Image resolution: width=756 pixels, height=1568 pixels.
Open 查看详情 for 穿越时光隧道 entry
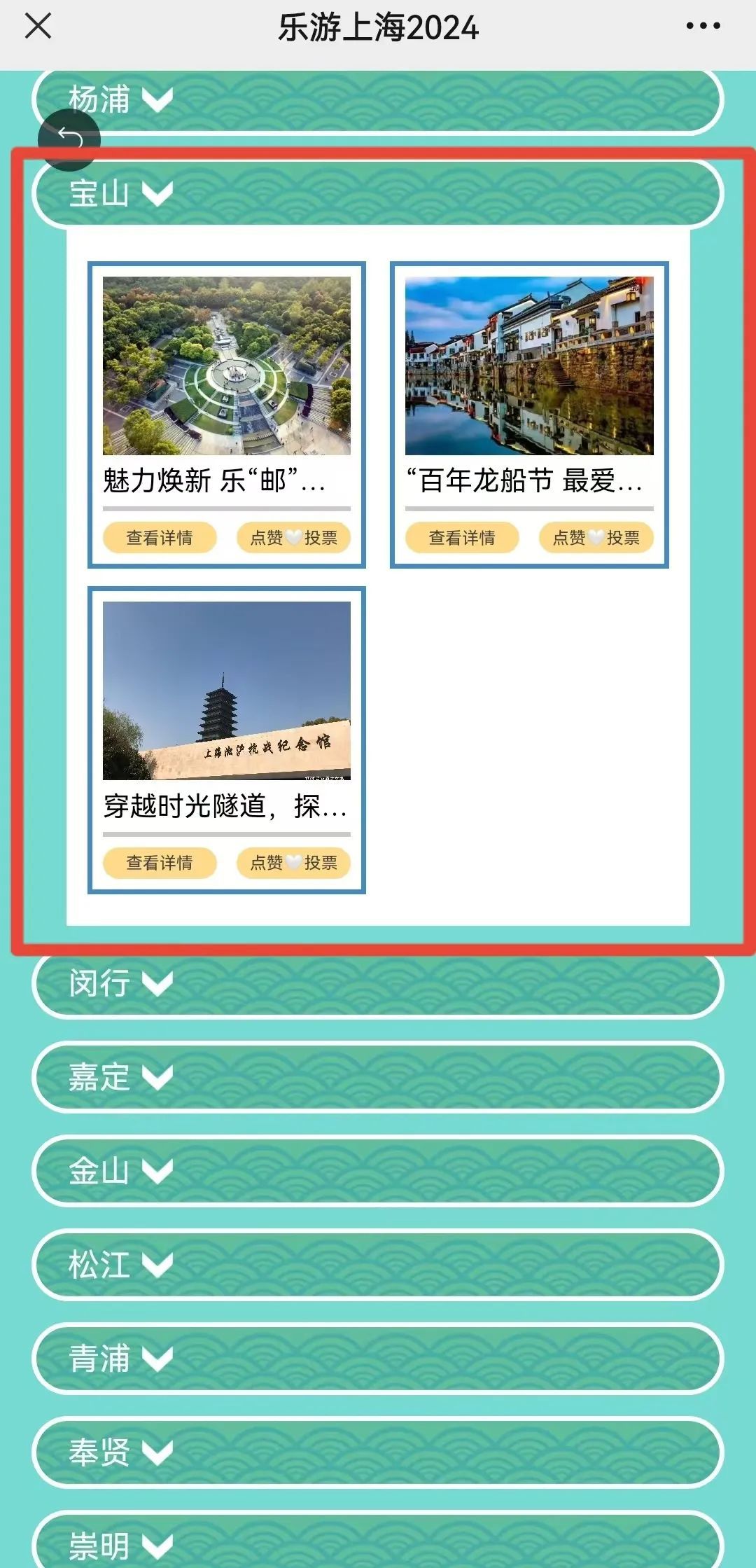click(160, 863)
